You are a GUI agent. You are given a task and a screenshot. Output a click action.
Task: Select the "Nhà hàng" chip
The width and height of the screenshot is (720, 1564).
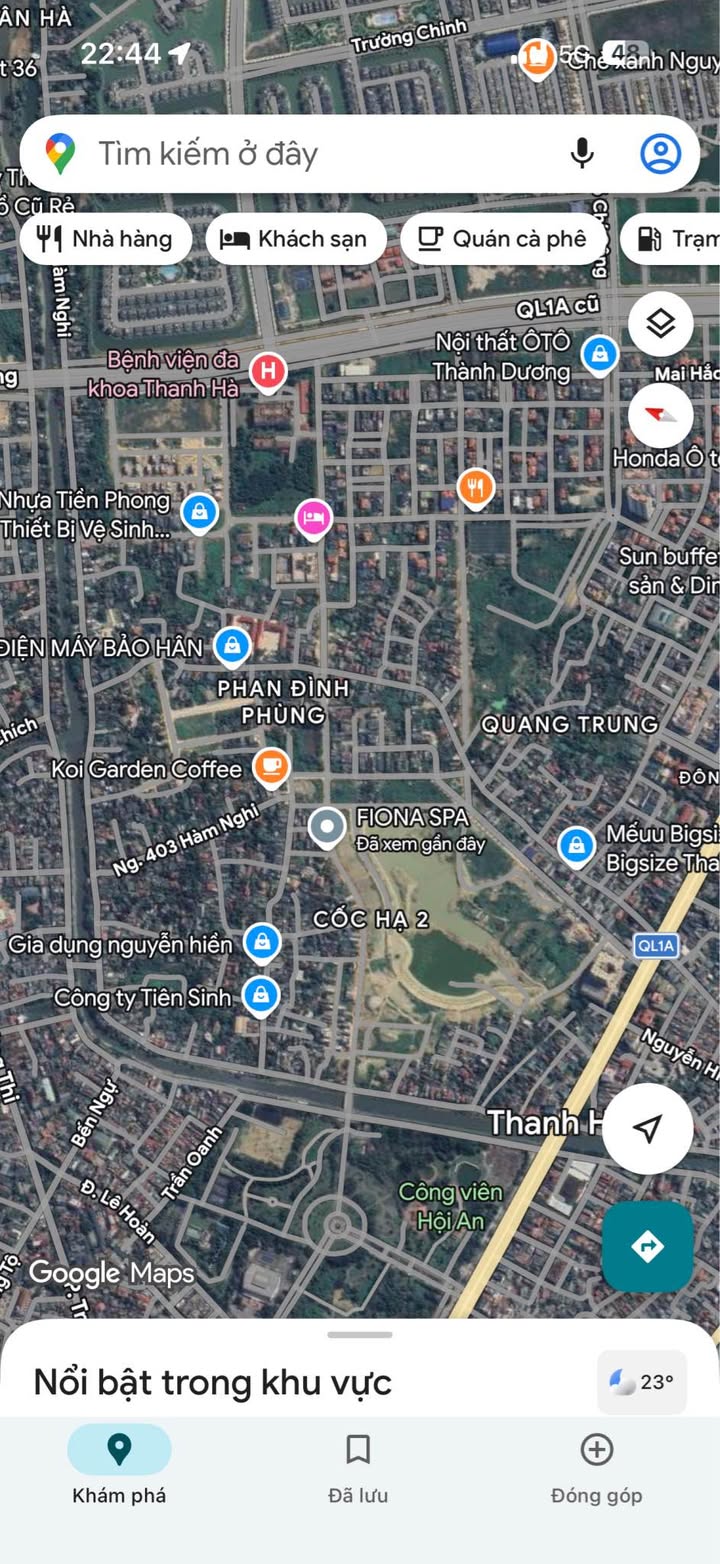click(105, 239)
